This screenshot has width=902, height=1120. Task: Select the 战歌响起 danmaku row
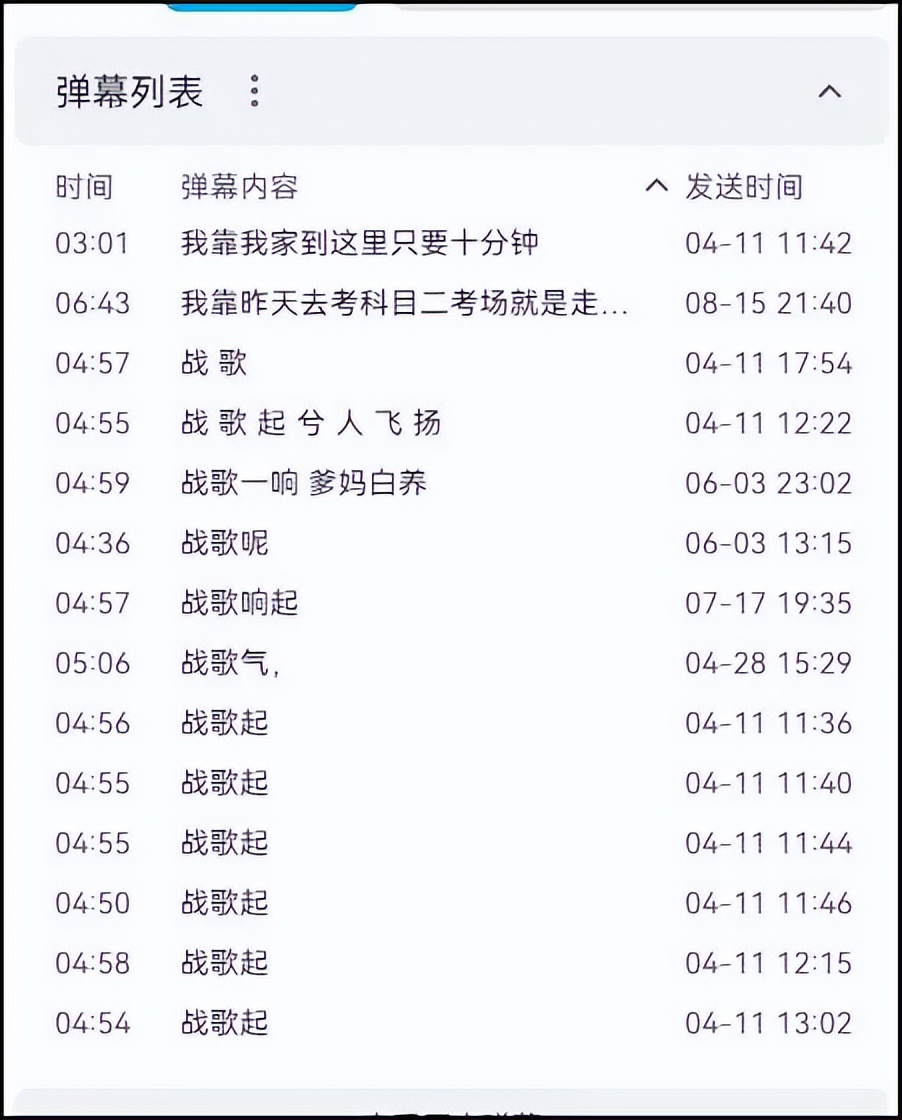pyautogui.click(x=240, y=603)
